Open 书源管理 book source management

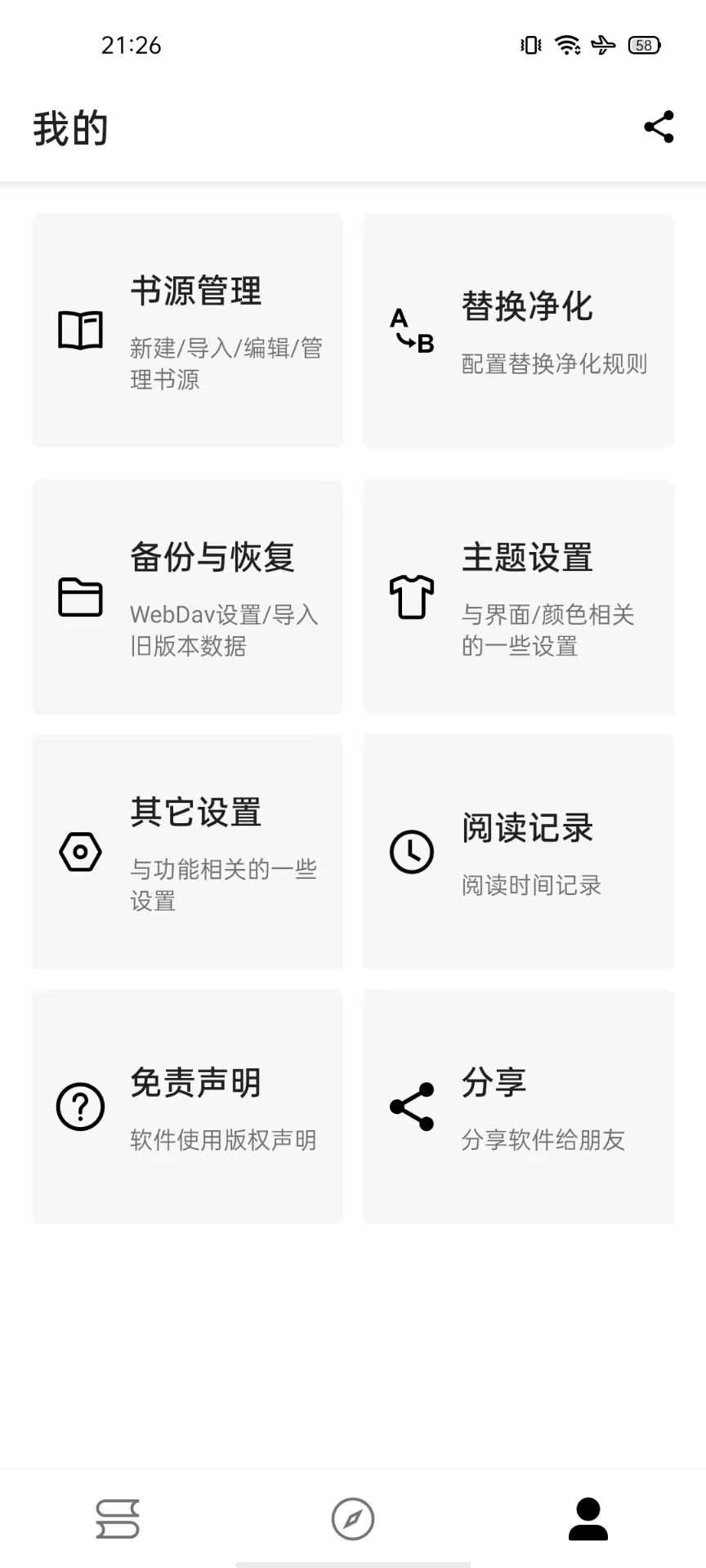point(187,330)
